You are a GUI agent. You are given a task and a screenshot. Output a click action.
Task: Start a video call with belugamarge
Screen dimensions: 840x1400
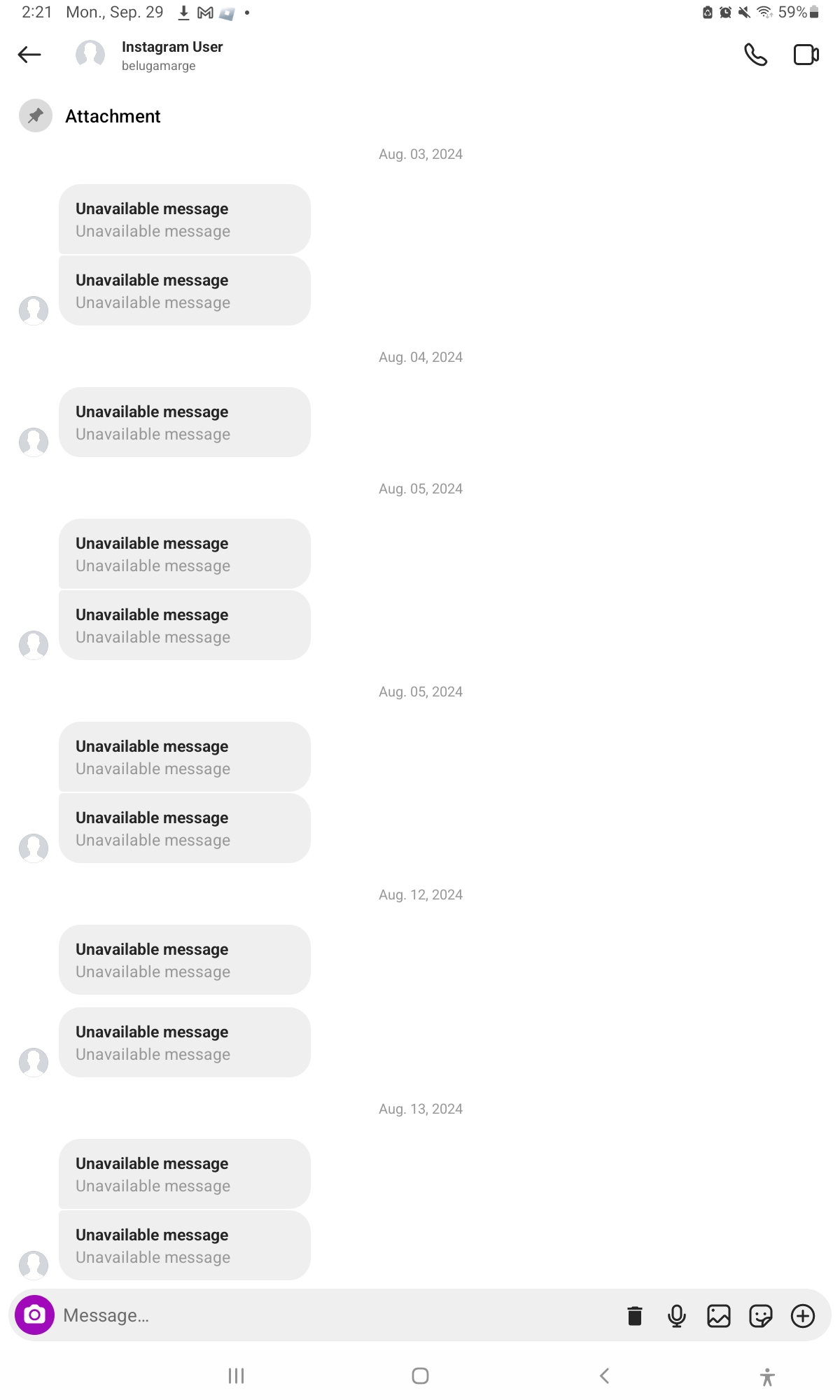pyautogui.click(x=806, y=55)
